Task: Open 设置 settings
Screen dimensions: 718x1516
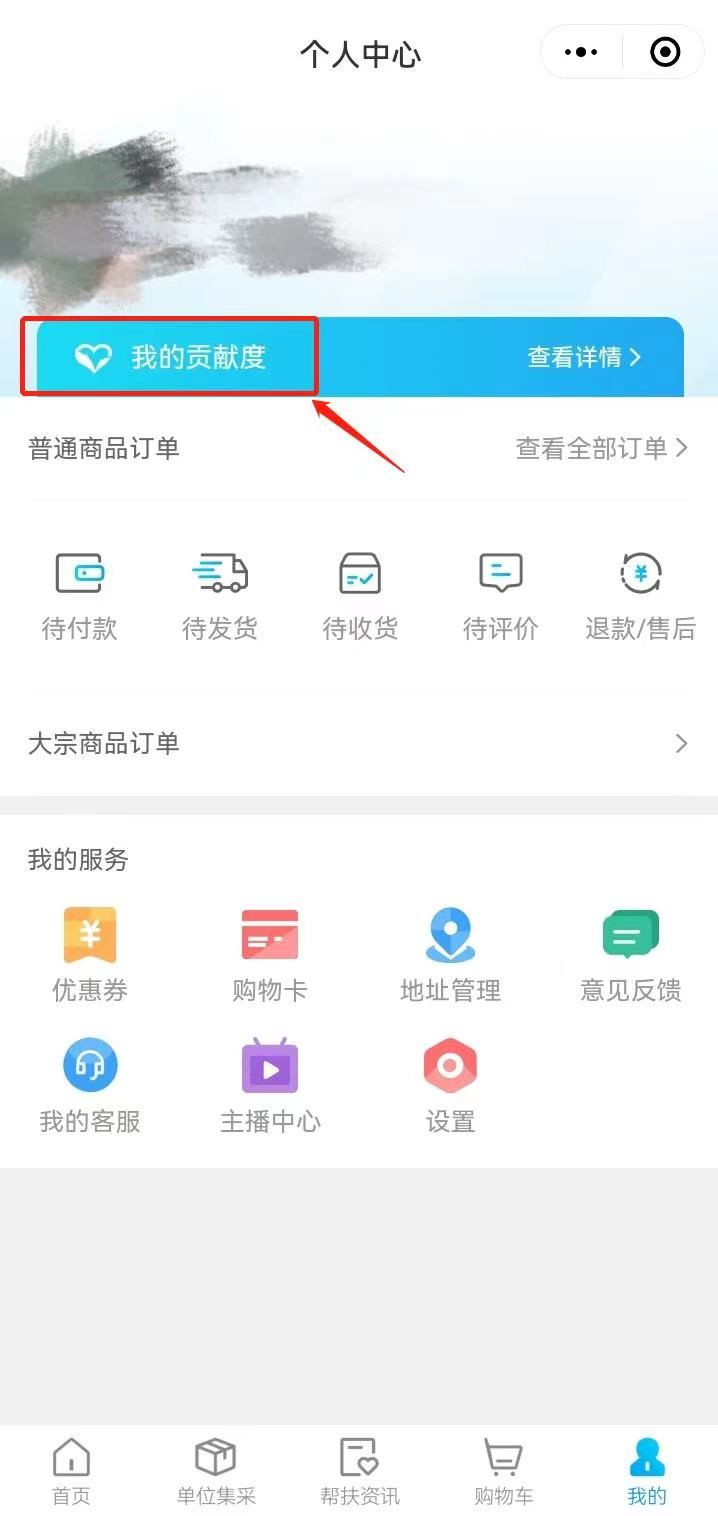Action: coord(450,1085)
